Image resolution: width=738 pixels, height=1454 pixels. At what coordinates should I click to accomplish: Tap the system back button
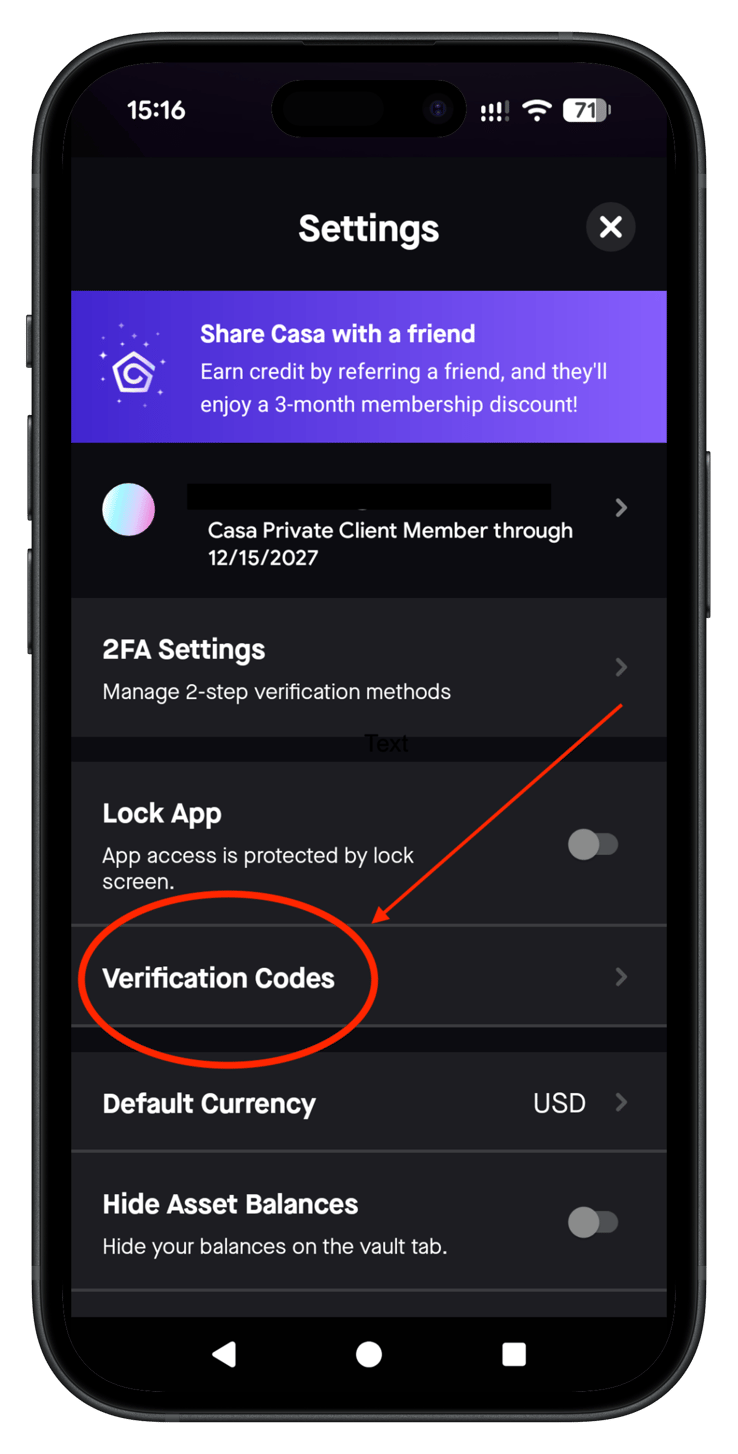point(224,1354)
